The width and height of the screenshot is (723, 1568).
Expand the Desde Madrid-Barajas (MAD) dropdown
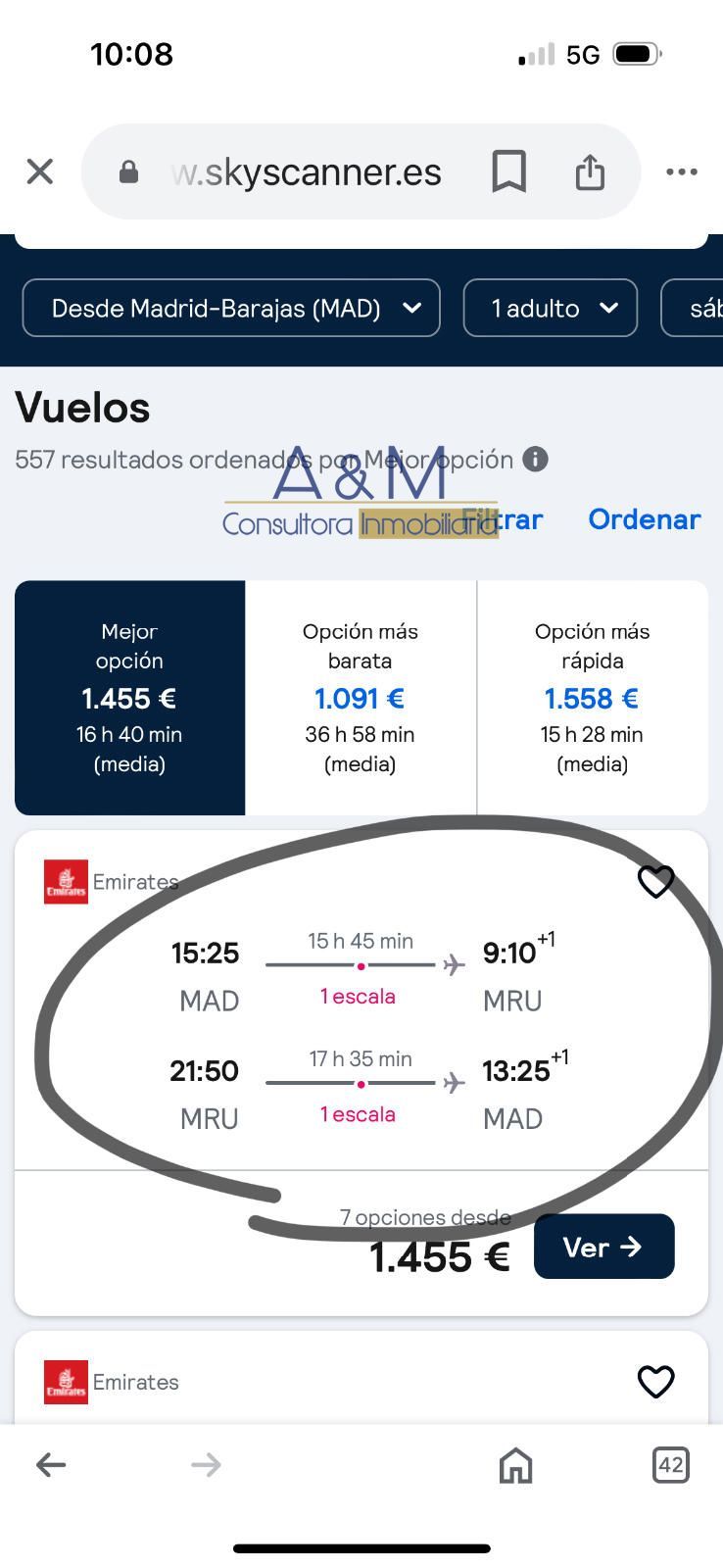(231, 308)
